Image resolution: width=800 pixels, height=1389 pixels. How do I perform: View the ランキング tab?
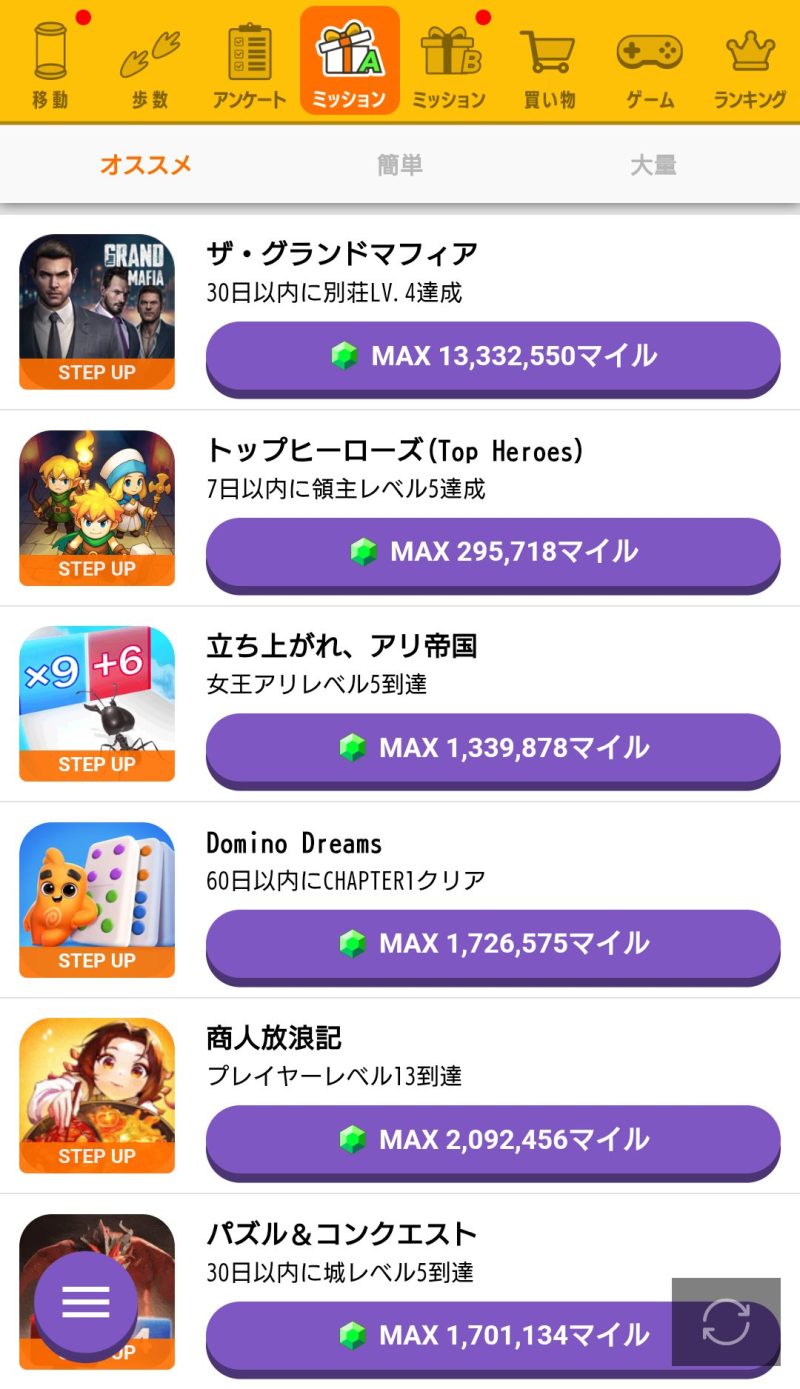pyautogui.click(x=749, y=62)
